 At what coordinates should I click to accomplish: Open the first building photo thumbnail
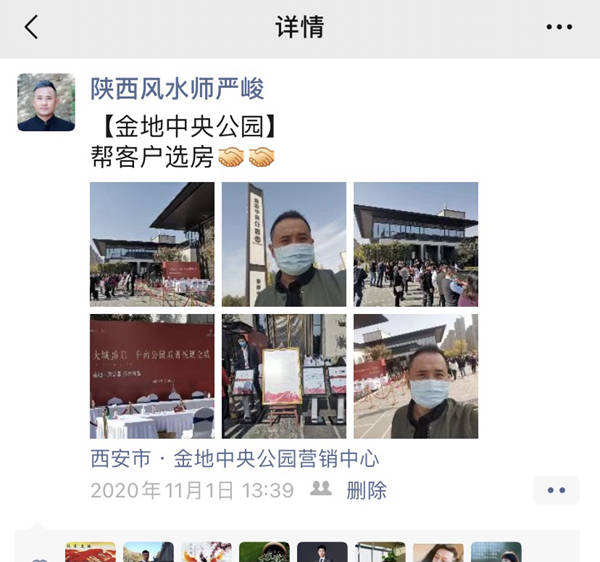coord(152,244)
